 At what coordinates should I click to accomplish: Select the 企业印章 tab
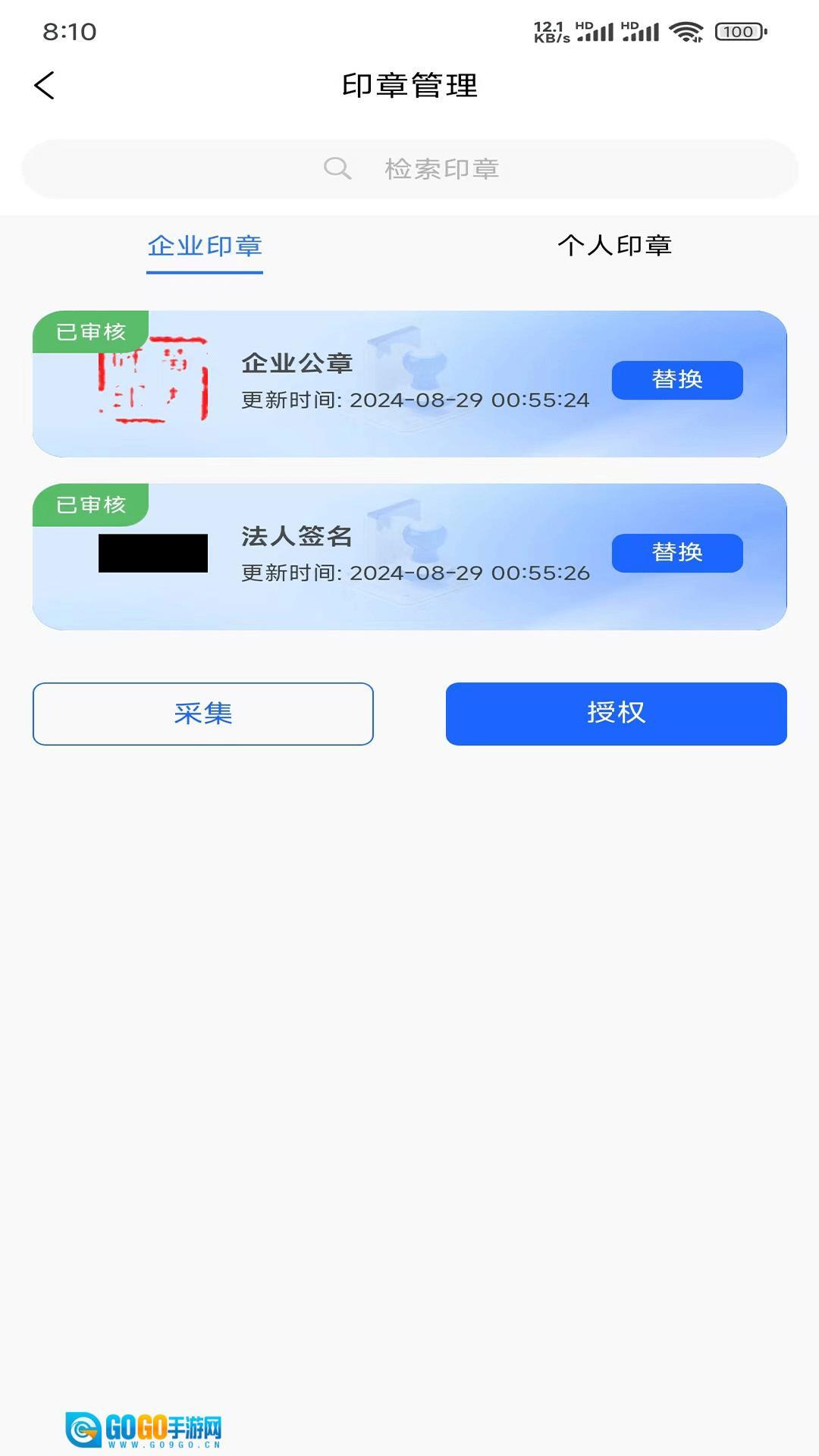205,246
